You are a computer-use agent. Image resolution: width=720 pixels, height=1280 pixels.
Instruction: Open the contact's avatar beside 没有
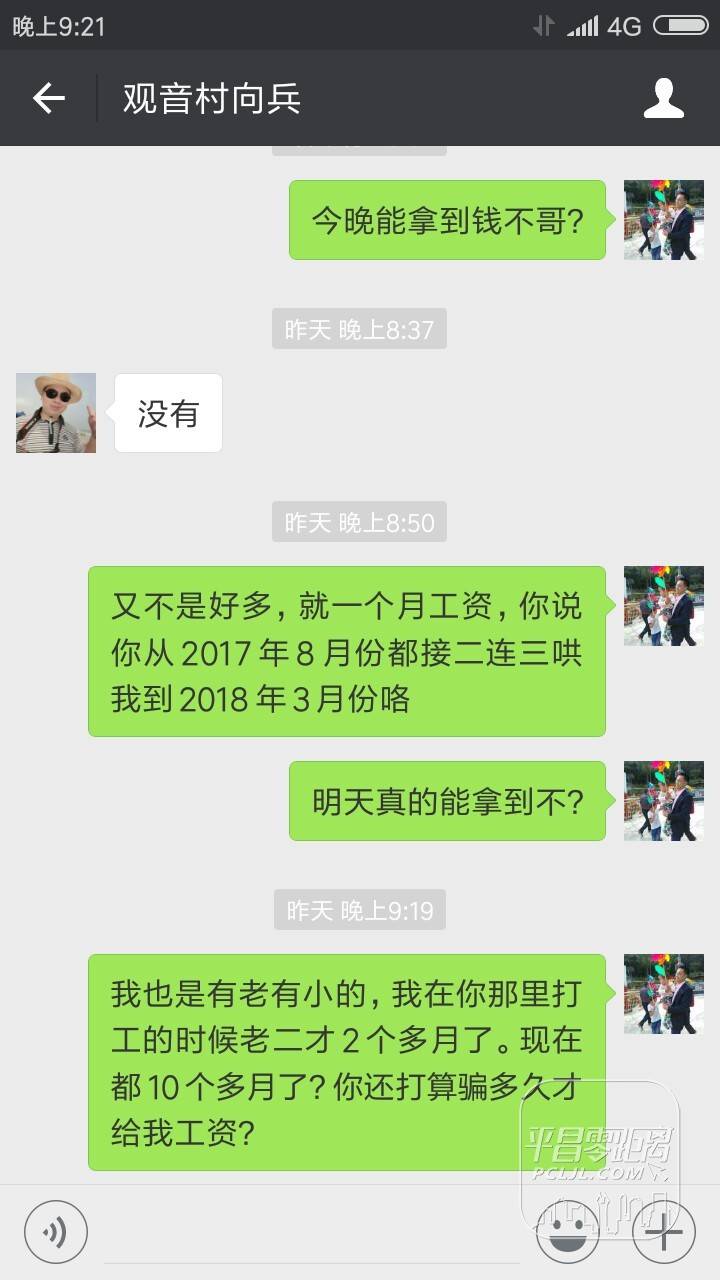[56, 413]
